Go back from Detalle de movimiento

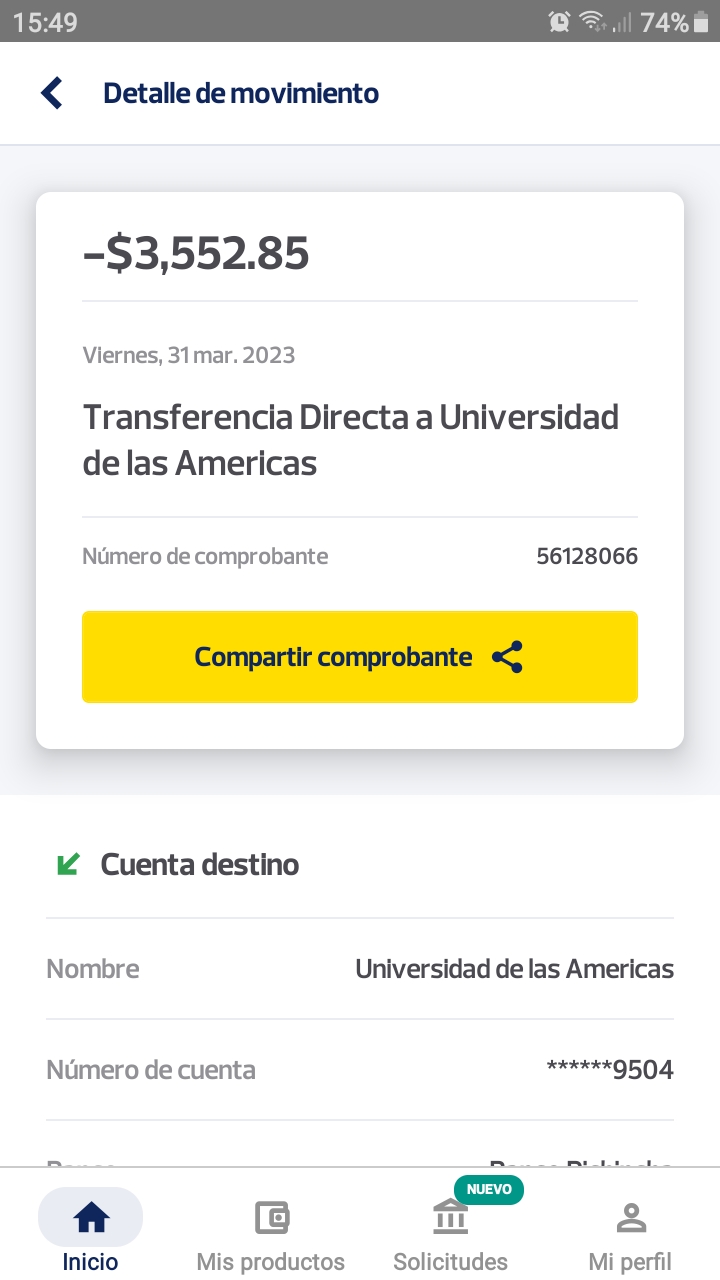coord(52,94)
